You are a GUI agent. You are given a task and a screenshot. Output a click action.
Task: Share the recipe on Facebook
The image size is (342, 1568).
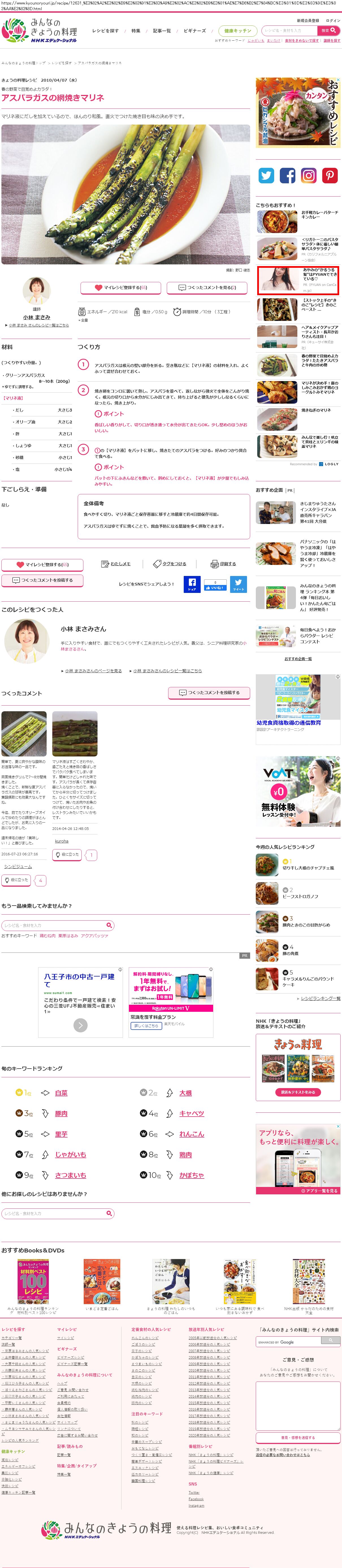tap(192, 584)
